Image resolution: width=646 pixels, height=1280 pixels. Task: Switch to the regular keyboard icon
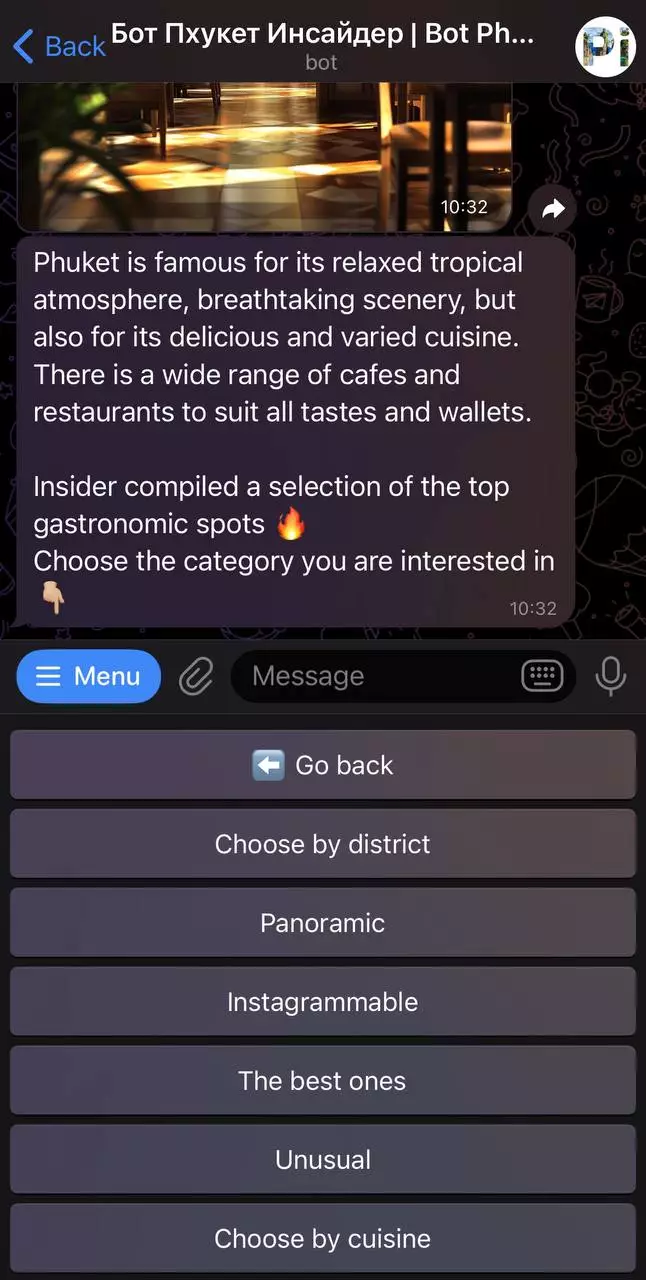542,677
